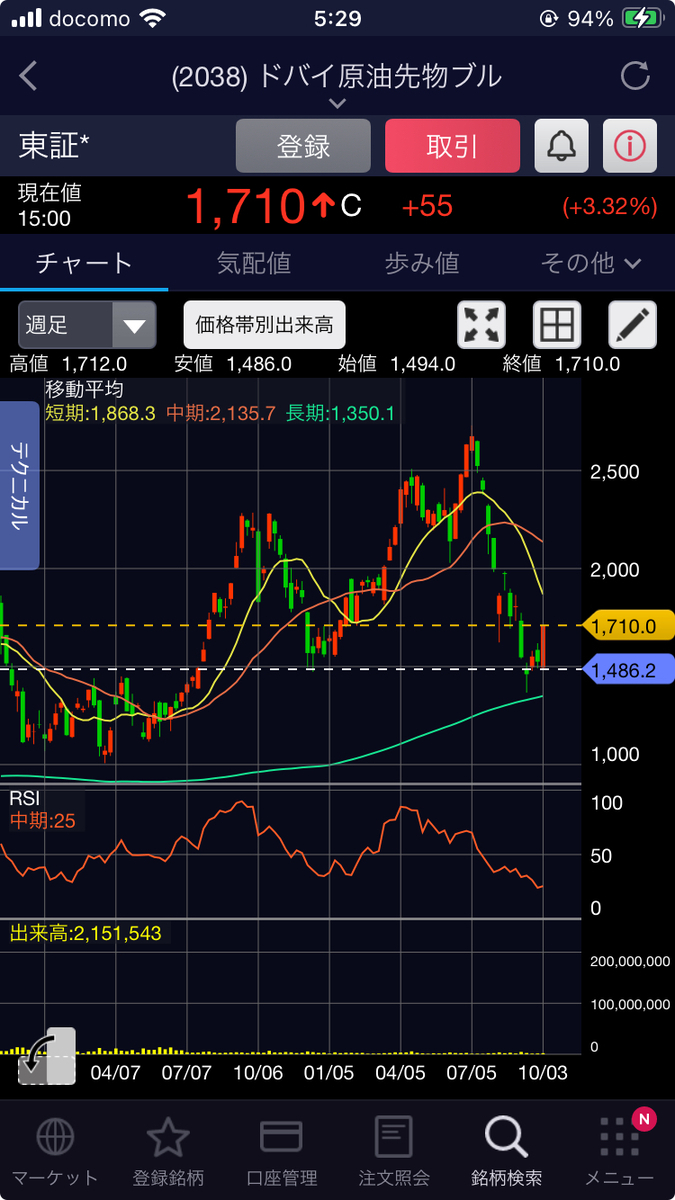This screenshot has height=1200, width=675.
Task: Expand the stock title chevron
Action: tap(337, 103)
